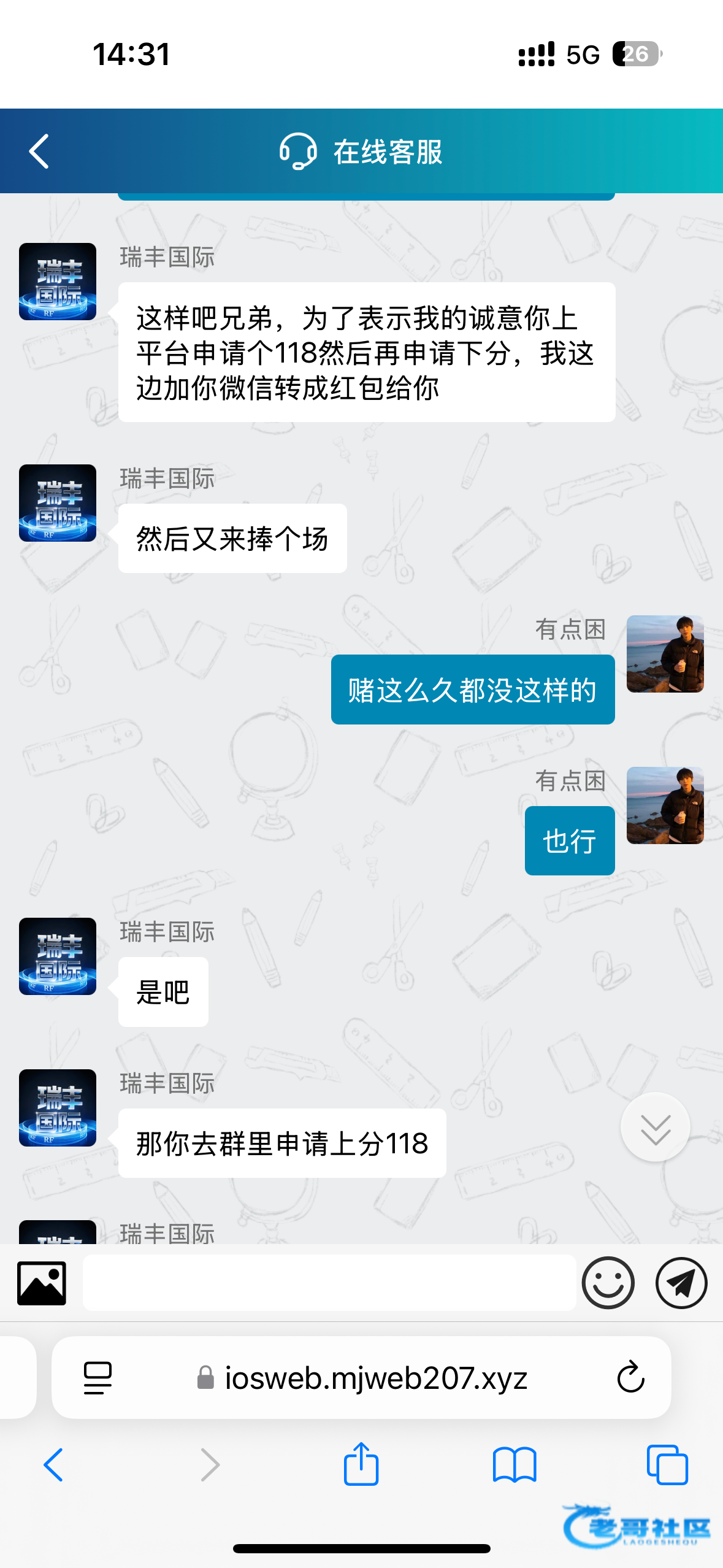This screenshot has width=723, height=1568.
Task: Go back from the 在线客服 chat
Action: coord(39,152)
